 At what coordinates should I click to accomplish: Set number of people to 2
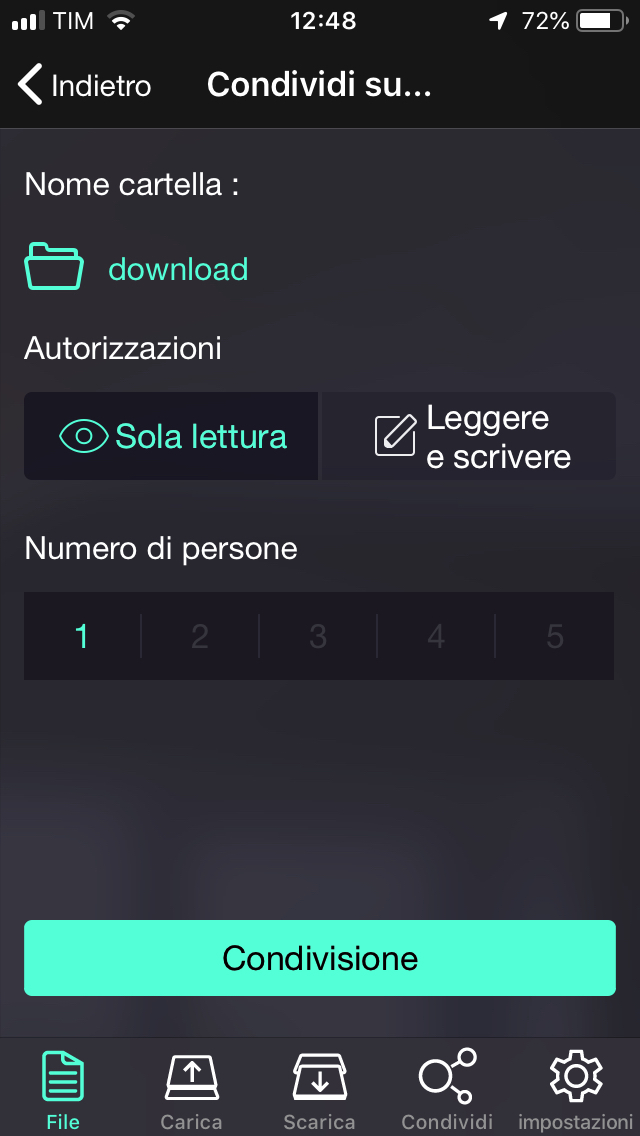(200, 636)
